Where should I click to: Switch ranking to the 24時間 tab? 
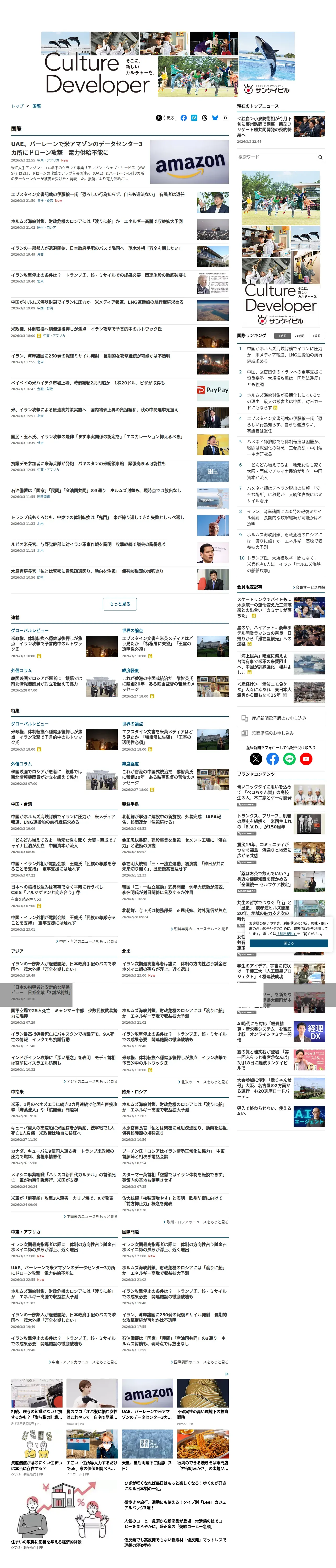[x=299, y=336]
